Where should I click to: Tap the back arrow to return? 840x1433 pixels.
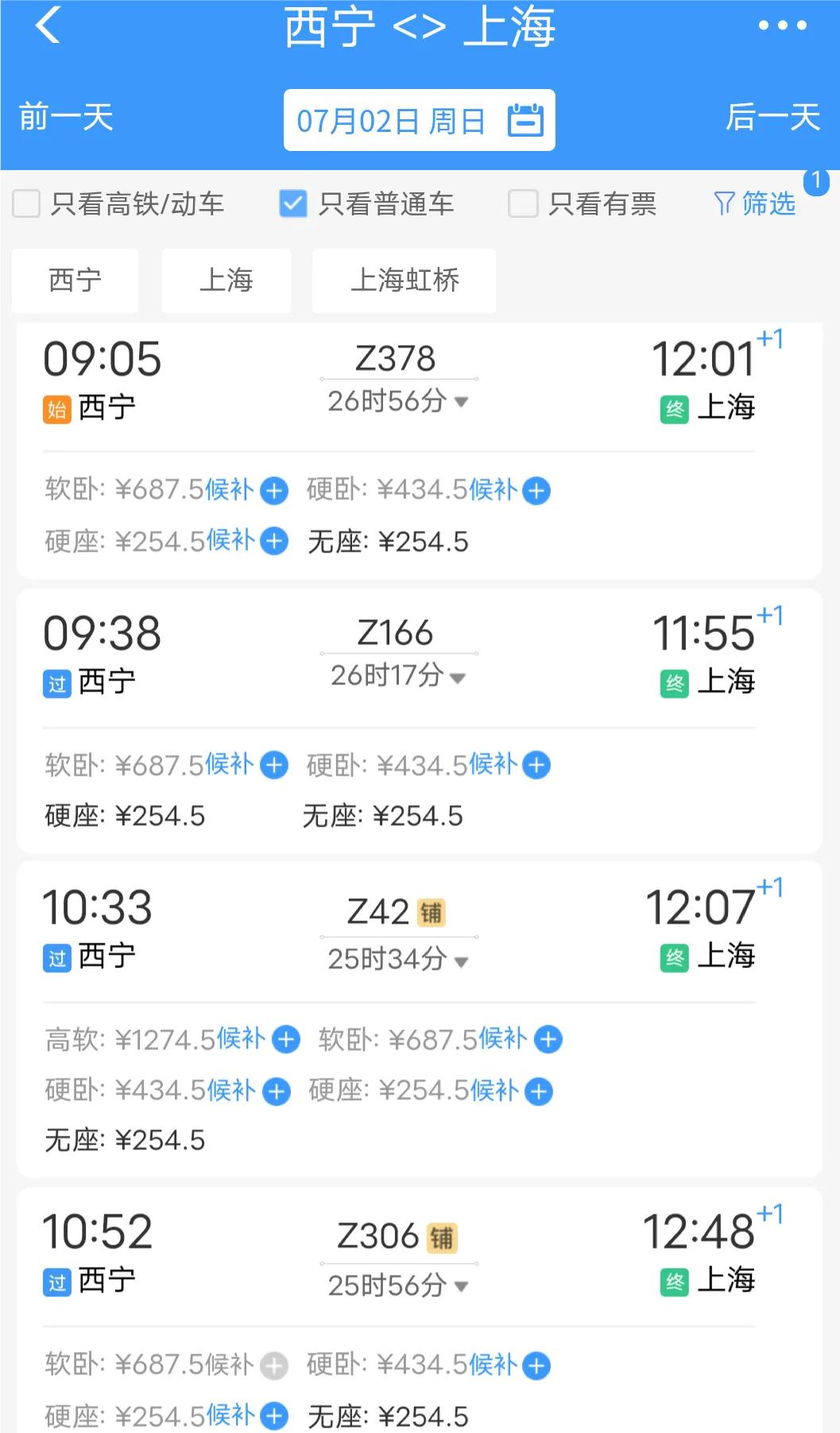point(48,27)
